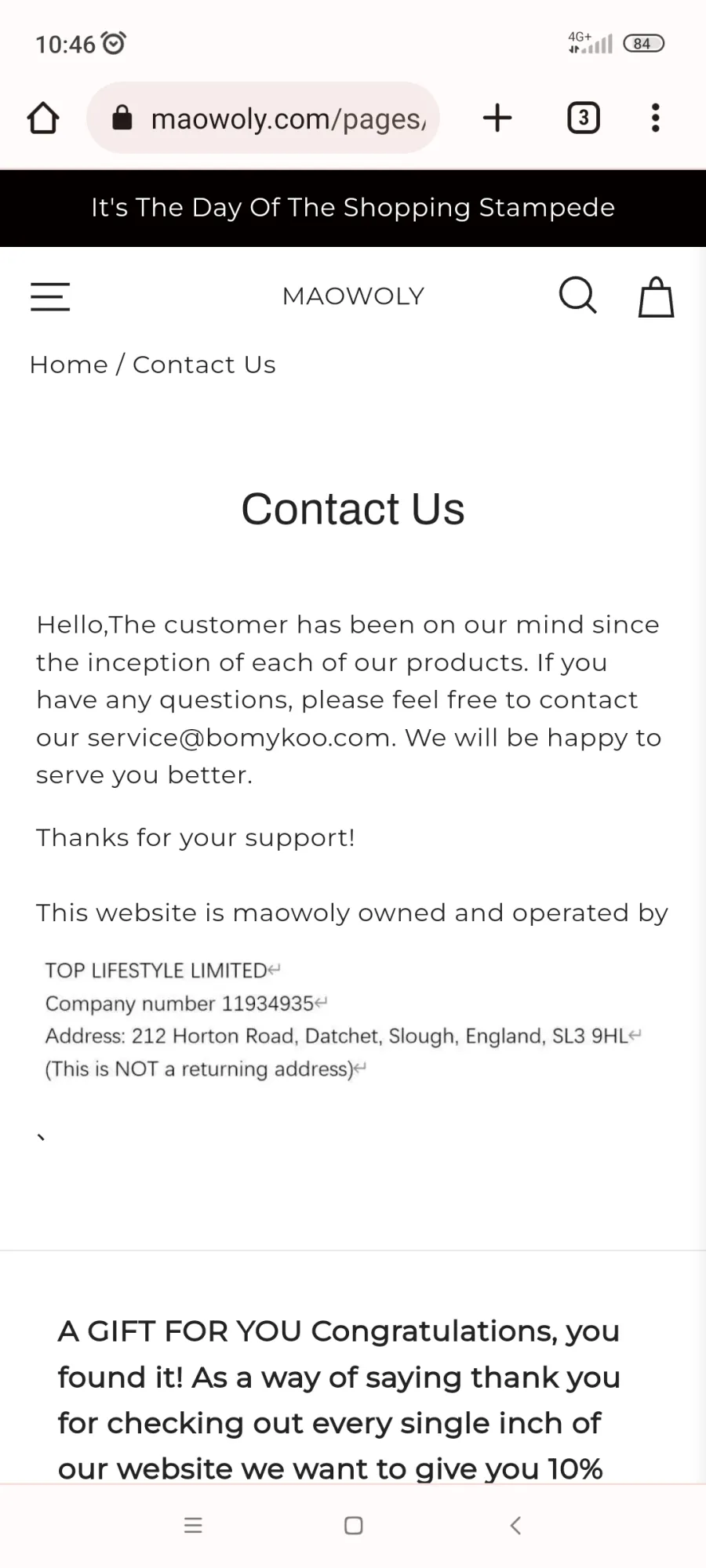Go to the browser home page
Image resolution: width=706 pixels, height=1568 pixels.
pyautogui.click(x=43, y=118)
